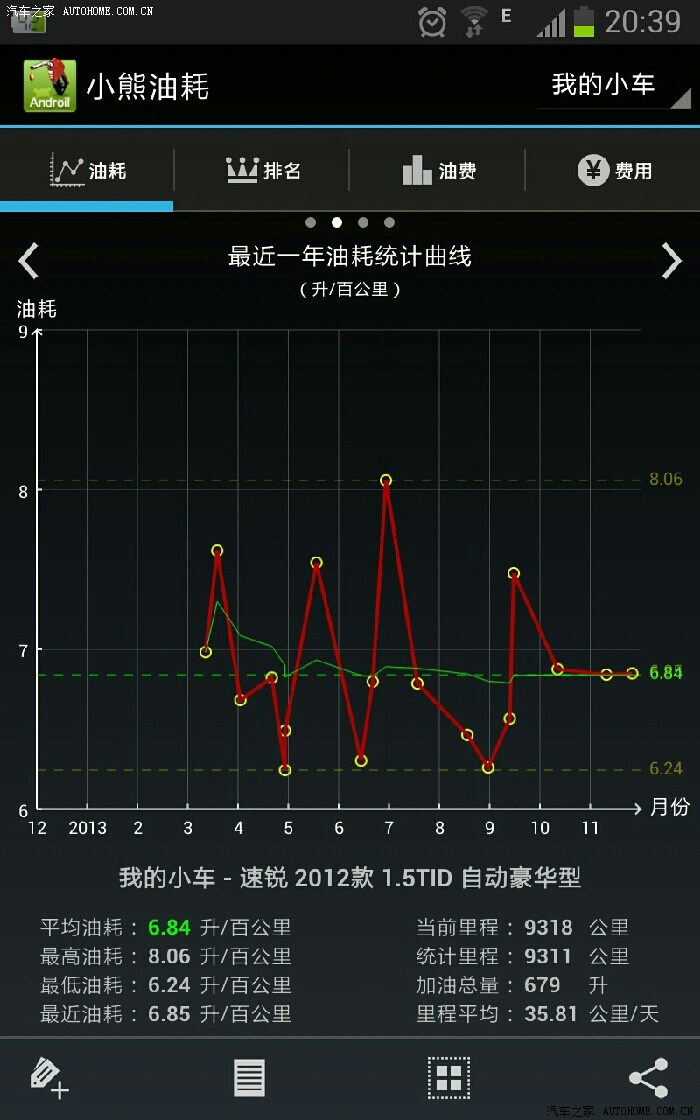Switch to the 费用 tab

(x=614, y=171)
